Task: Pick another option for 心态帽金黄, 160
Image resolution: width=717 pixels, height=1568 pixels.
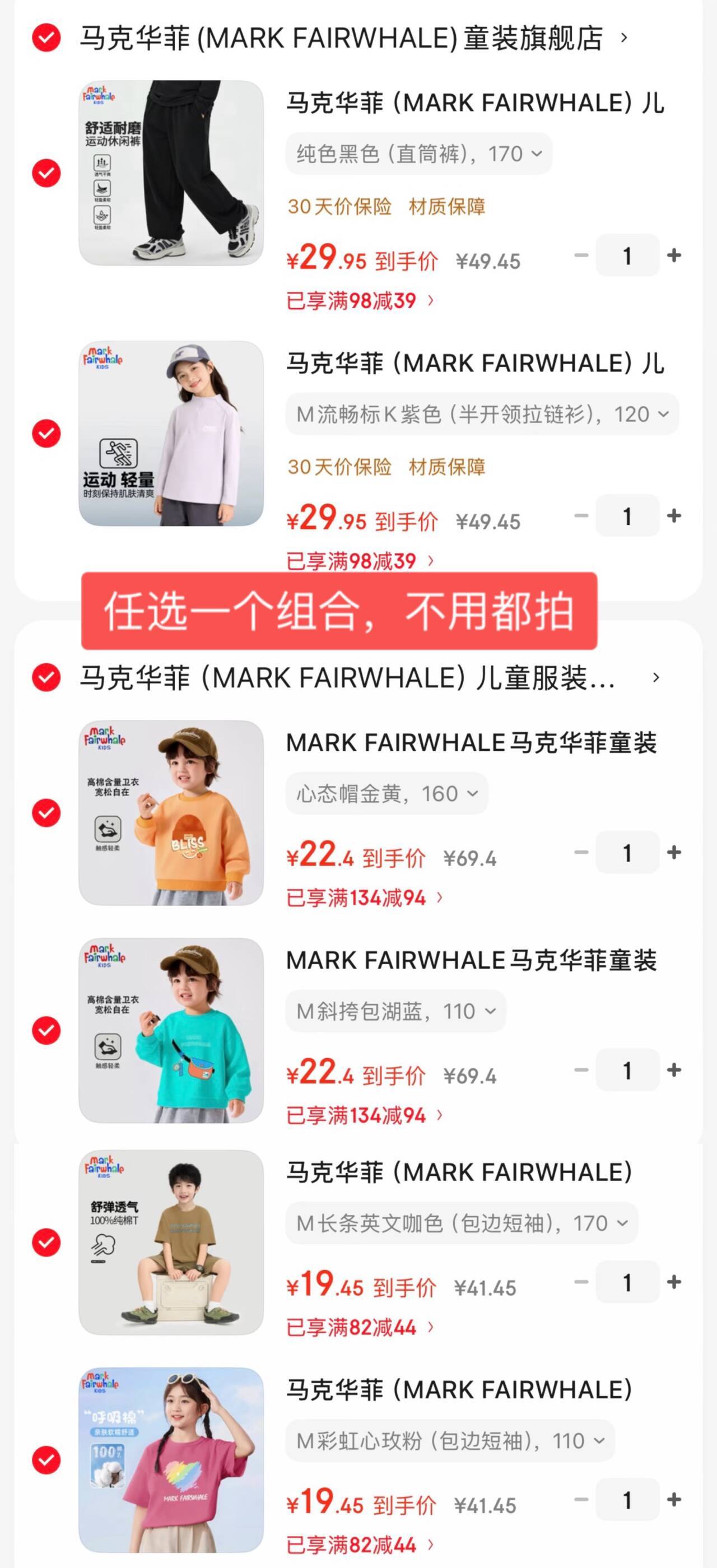Action: (387, 794)
